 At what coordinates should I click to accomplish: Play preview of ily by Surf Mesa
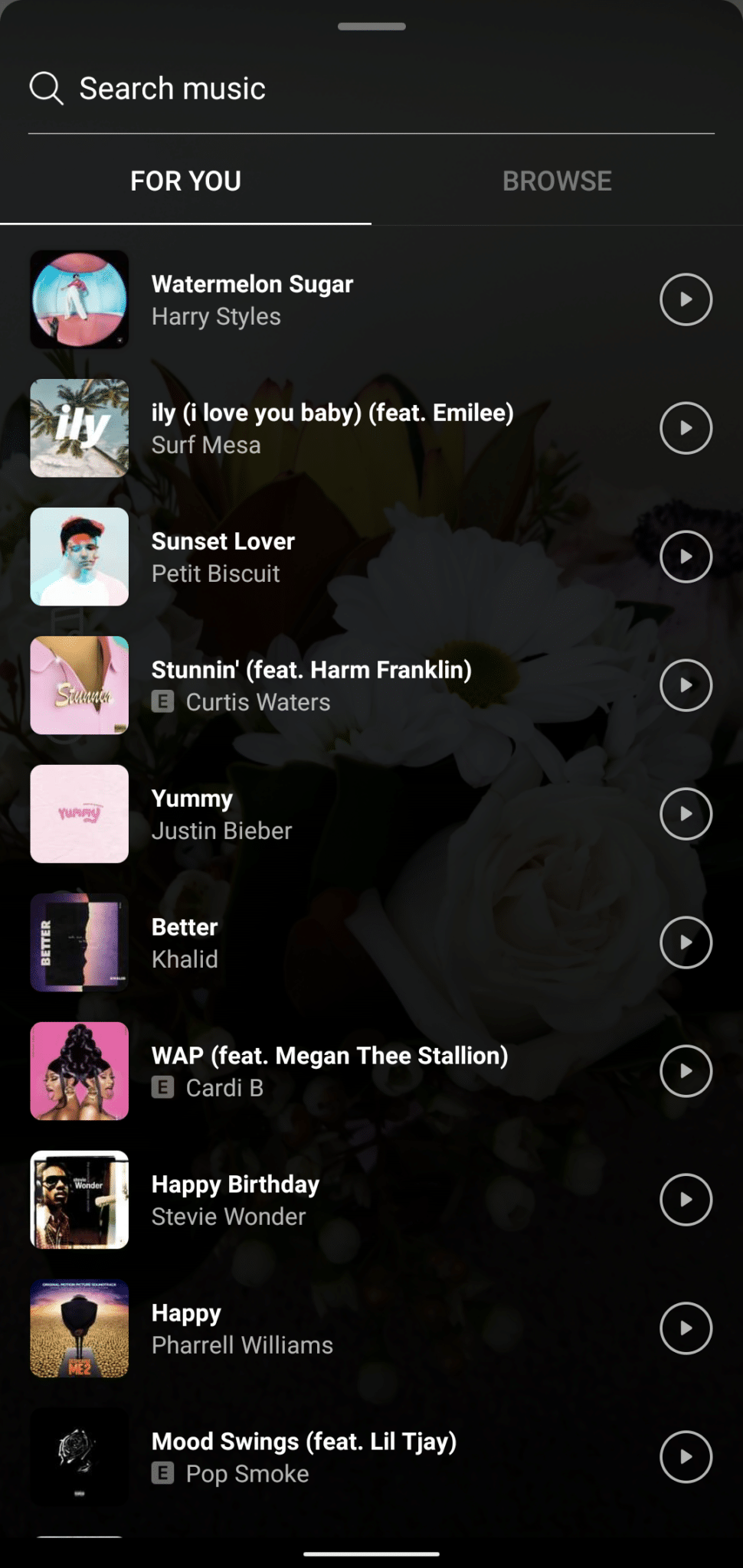point(686,428)
